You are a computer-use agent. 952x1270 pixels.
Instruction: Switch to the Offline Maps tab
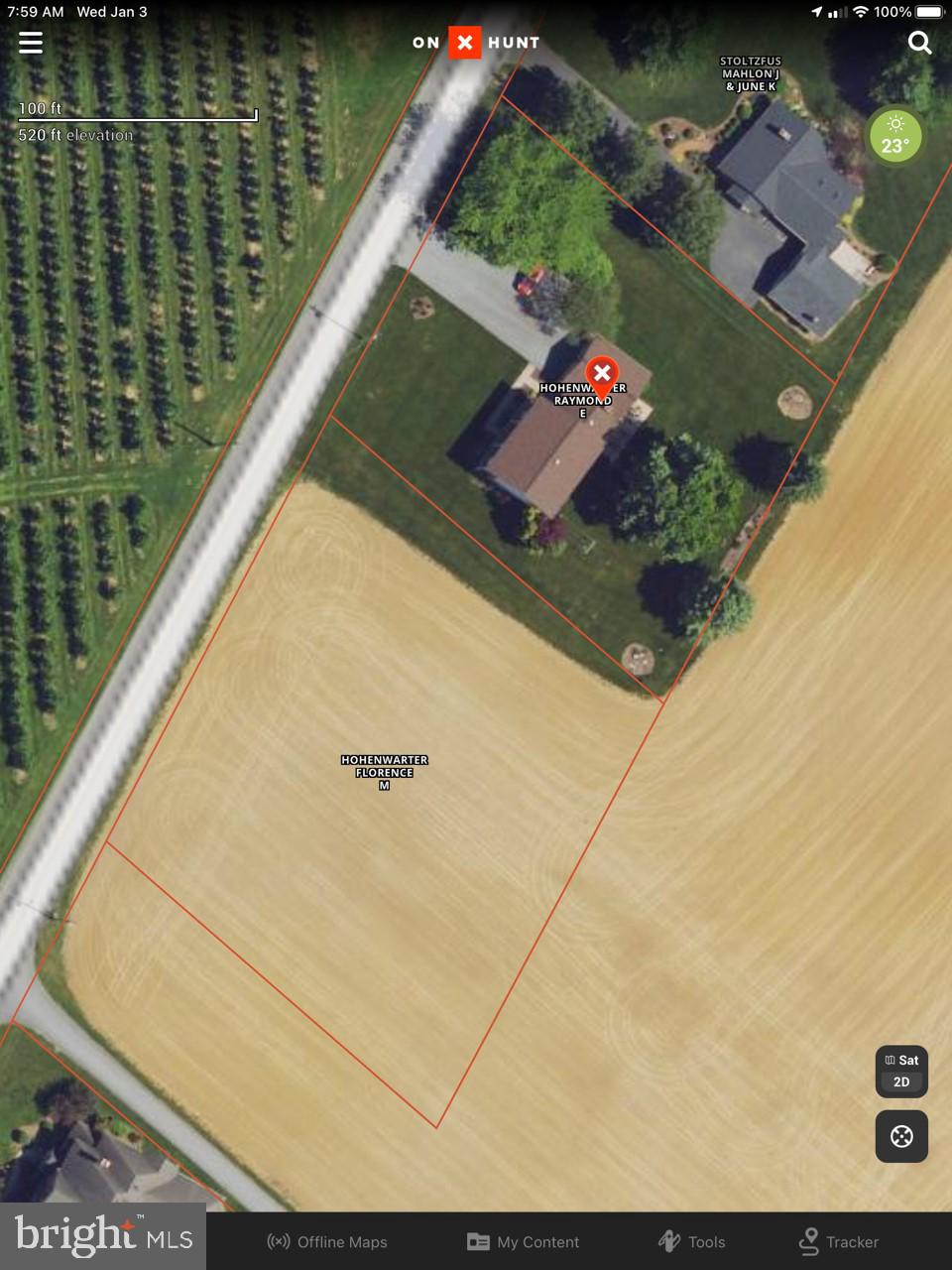coord(327,1241)
